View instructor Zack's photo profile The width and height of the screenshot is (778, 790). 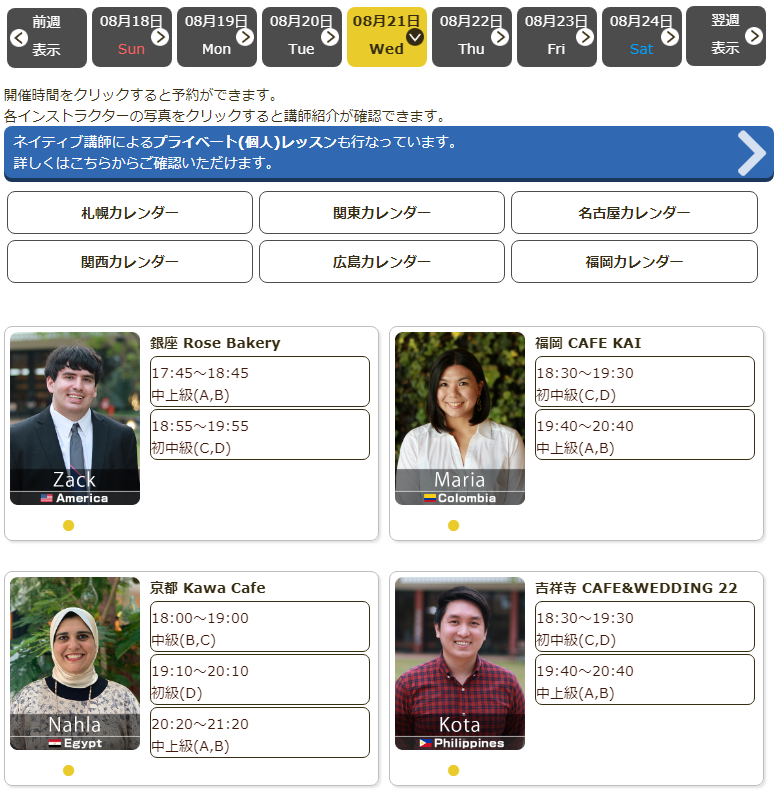coord(75,418)
